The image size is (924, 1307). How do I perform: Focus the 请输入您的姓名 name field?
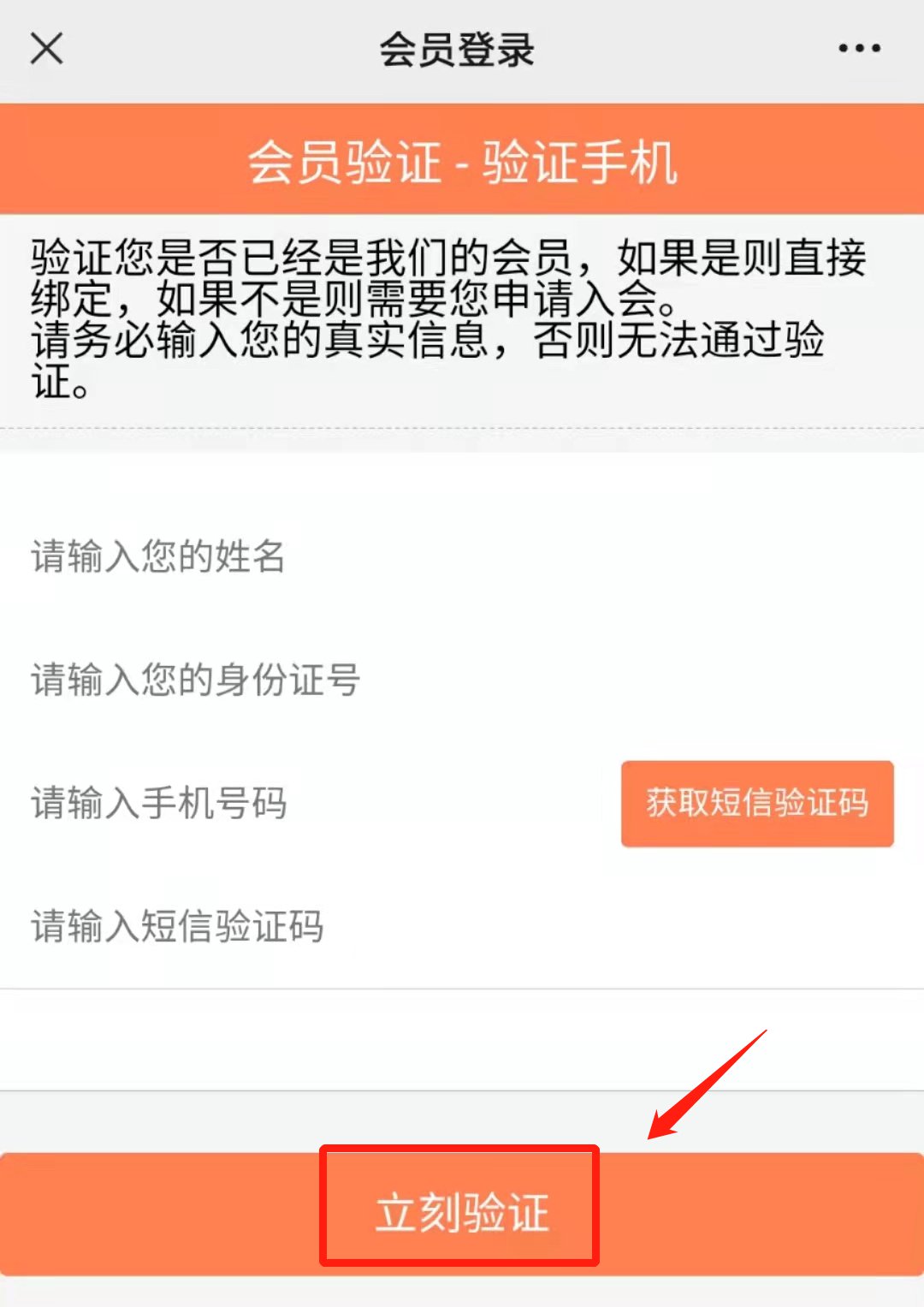pos(342,556)
